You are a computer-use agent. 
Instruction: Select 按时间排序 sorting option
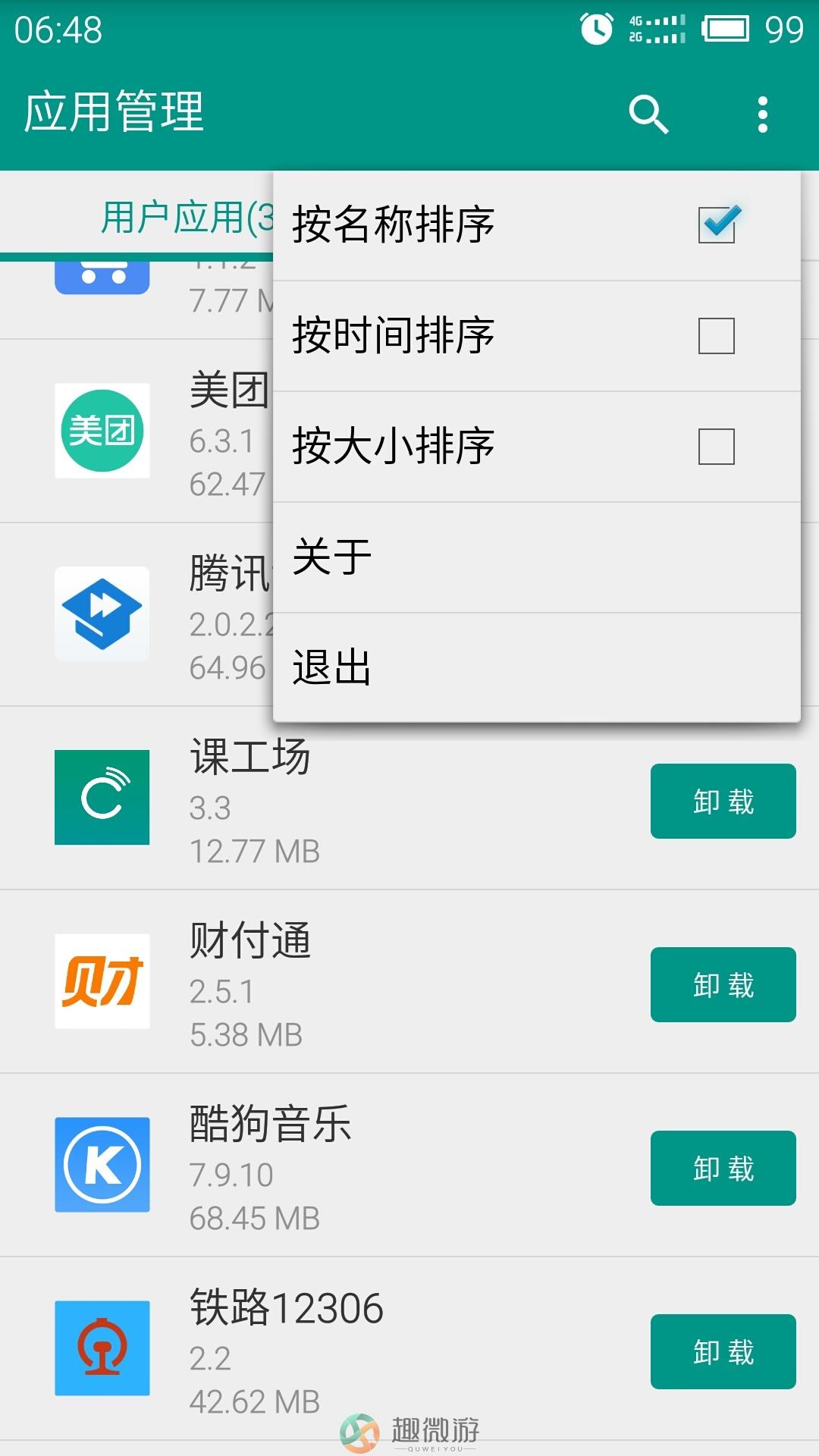coord(537,336)
